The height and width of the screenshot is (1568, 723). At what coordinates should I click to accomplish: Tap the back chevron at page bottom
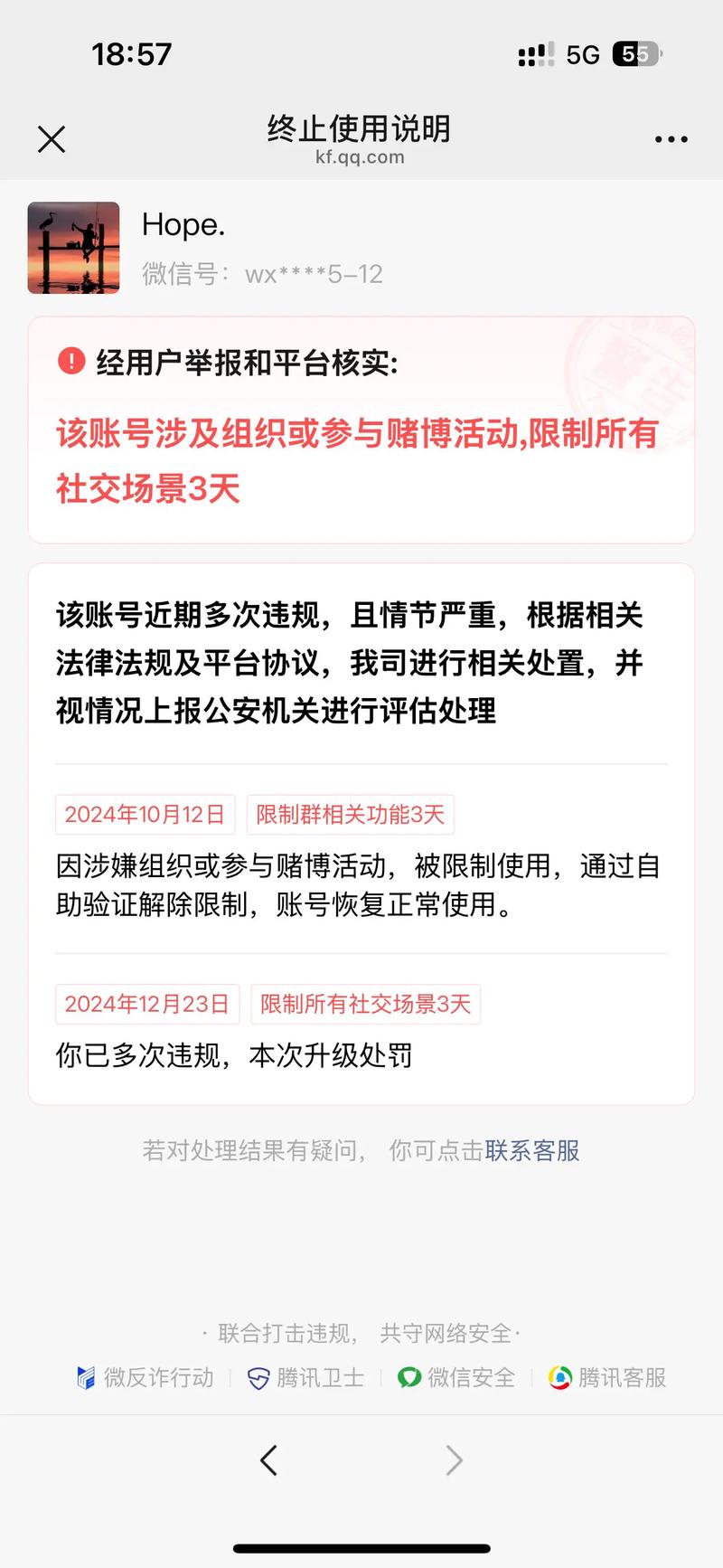tap(268, 1459)
